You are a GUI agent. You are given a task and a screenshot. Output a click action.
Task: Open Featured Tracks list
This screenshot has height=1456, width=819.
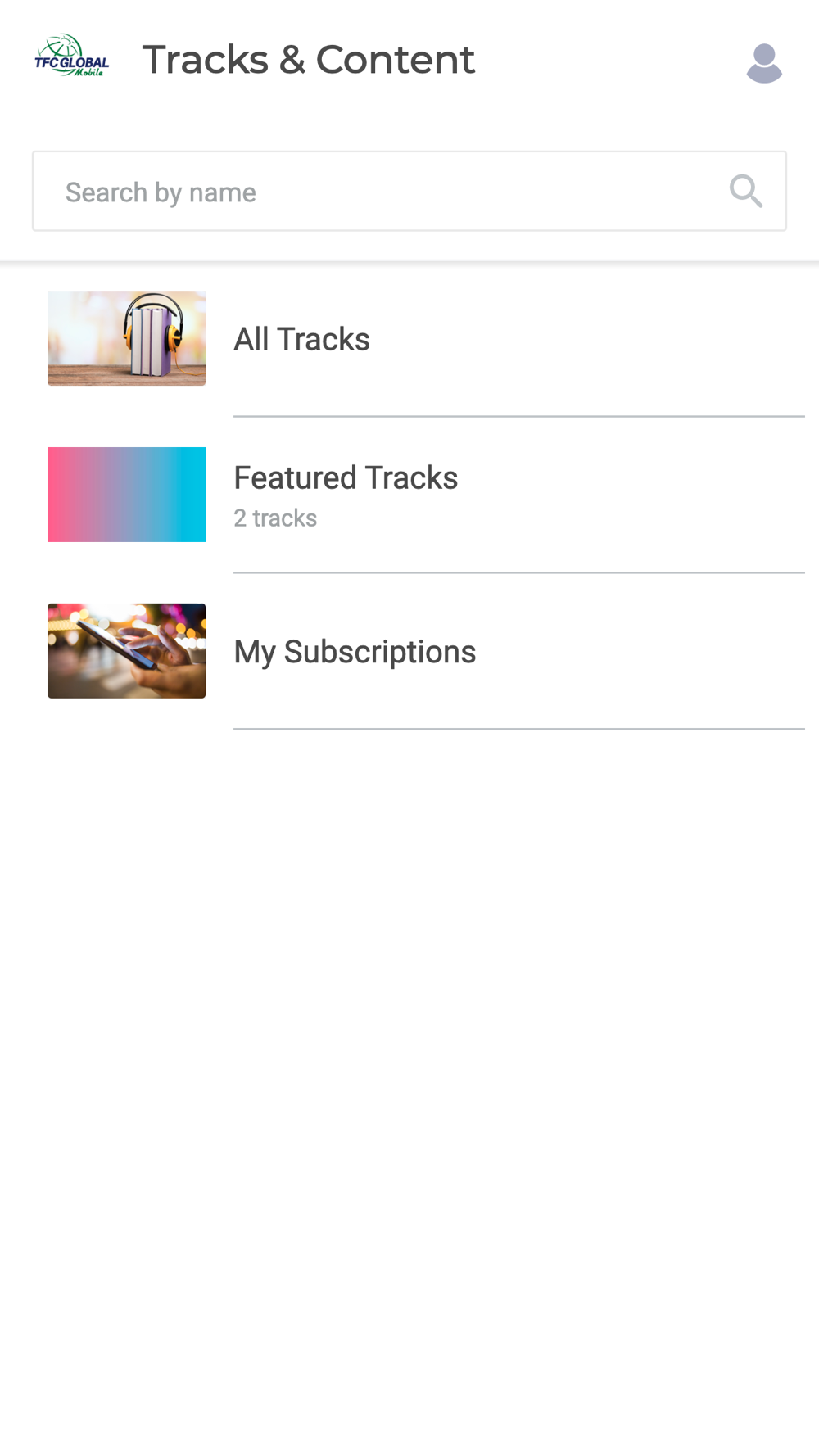[x=409, y=495]
